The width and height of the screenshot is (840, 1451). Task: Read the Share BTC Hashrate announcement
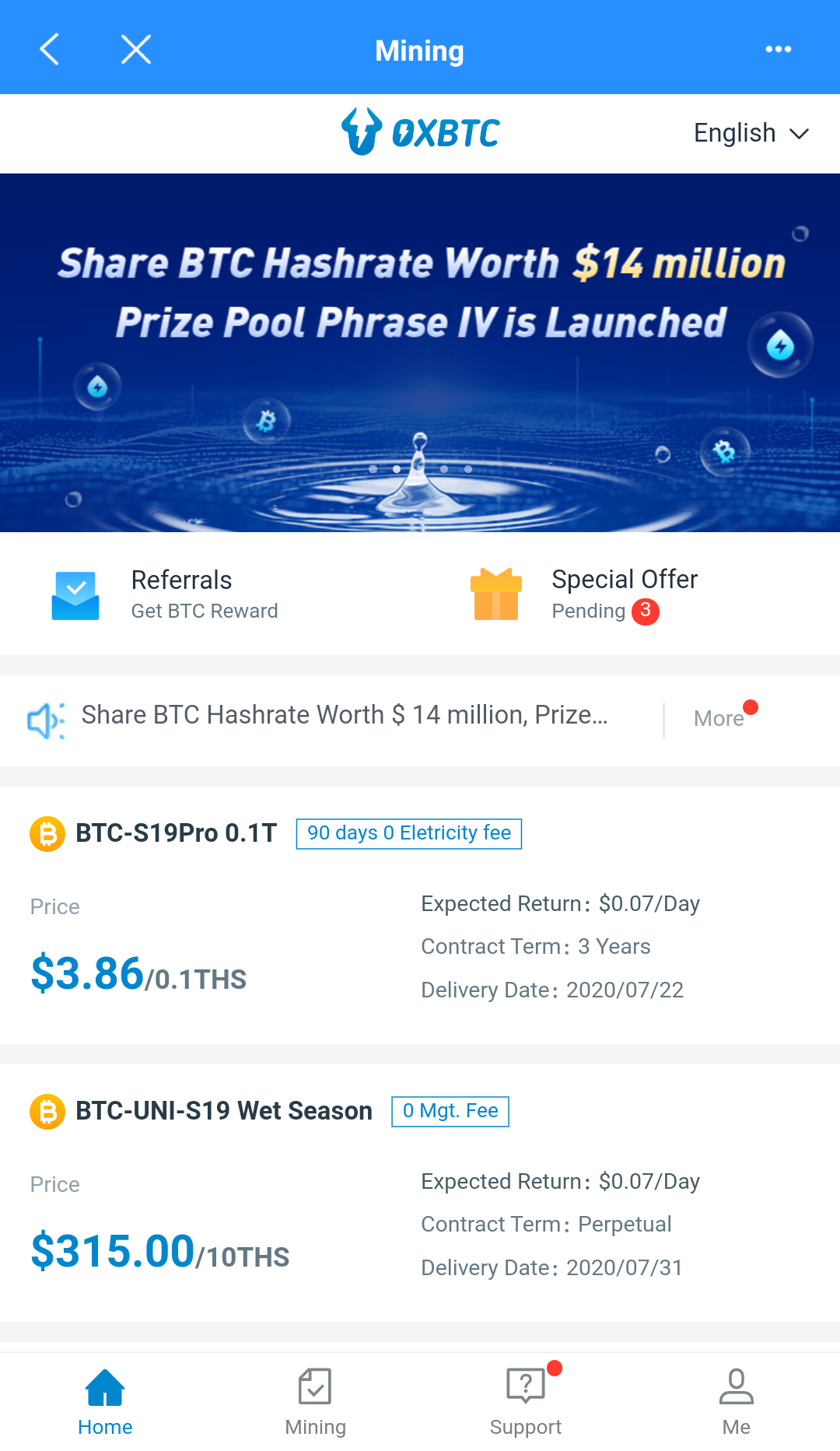coord(344,715)
